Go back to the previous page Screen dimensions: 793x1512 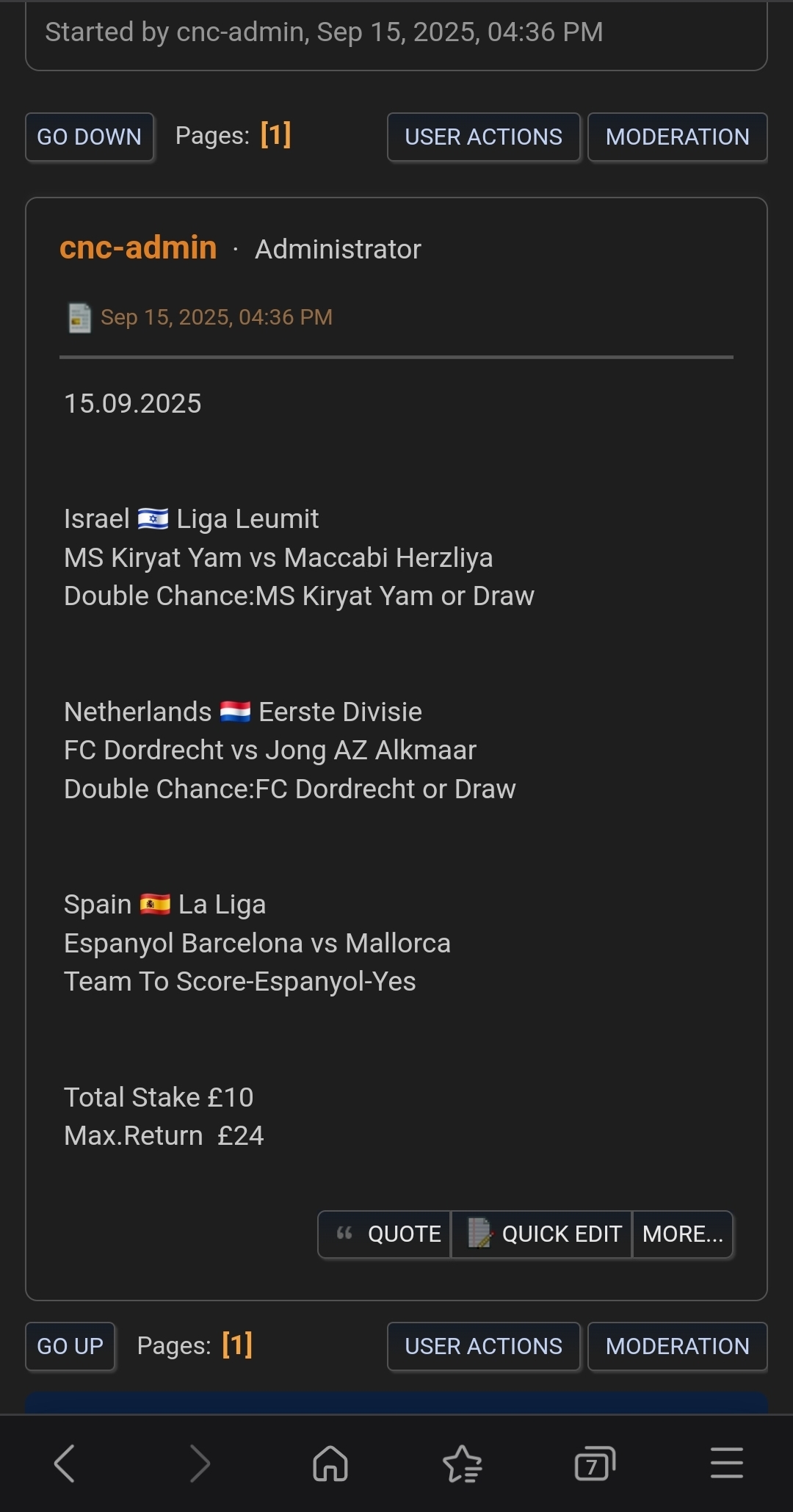[65, 1464]
